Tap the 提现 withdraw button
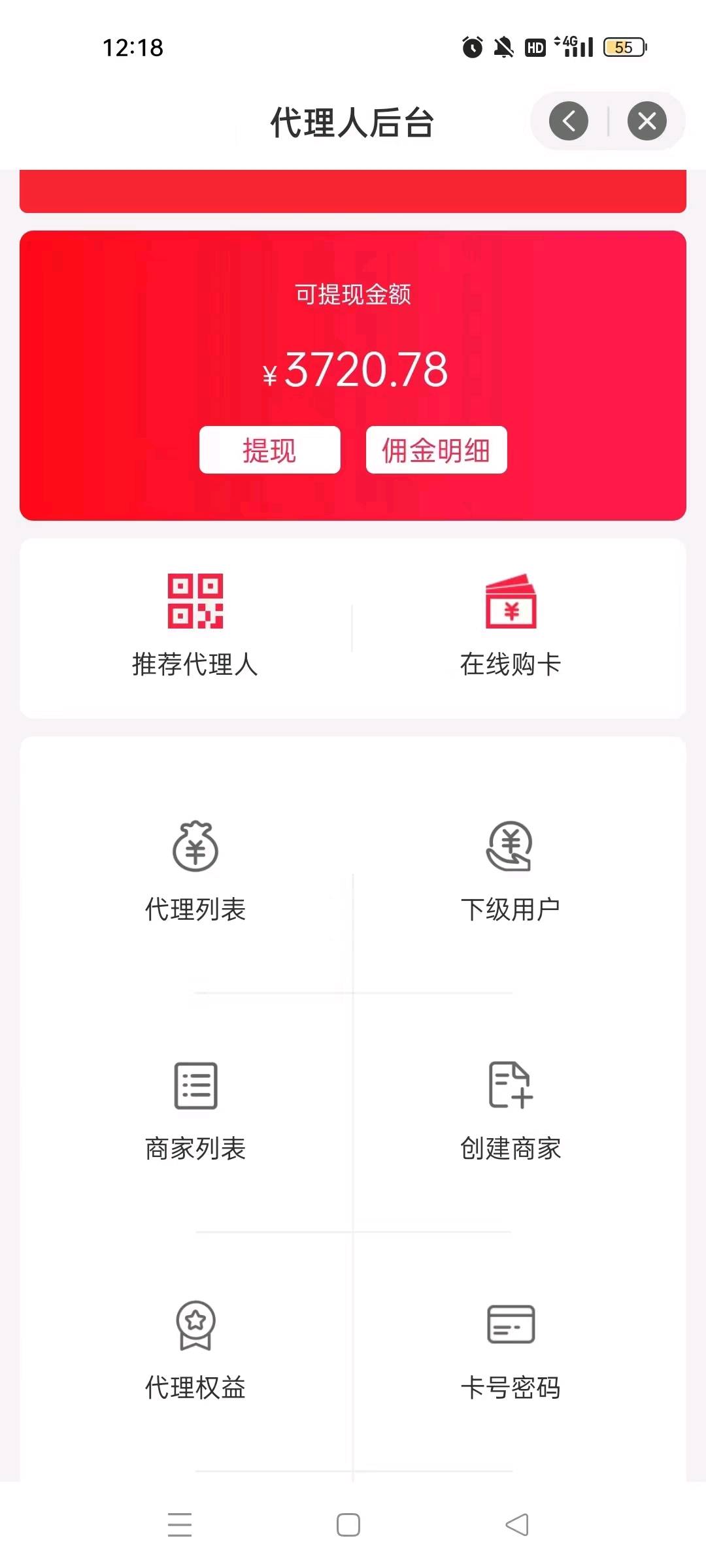The width and height of the screenshot is (706, 1568). coord(270,450)
